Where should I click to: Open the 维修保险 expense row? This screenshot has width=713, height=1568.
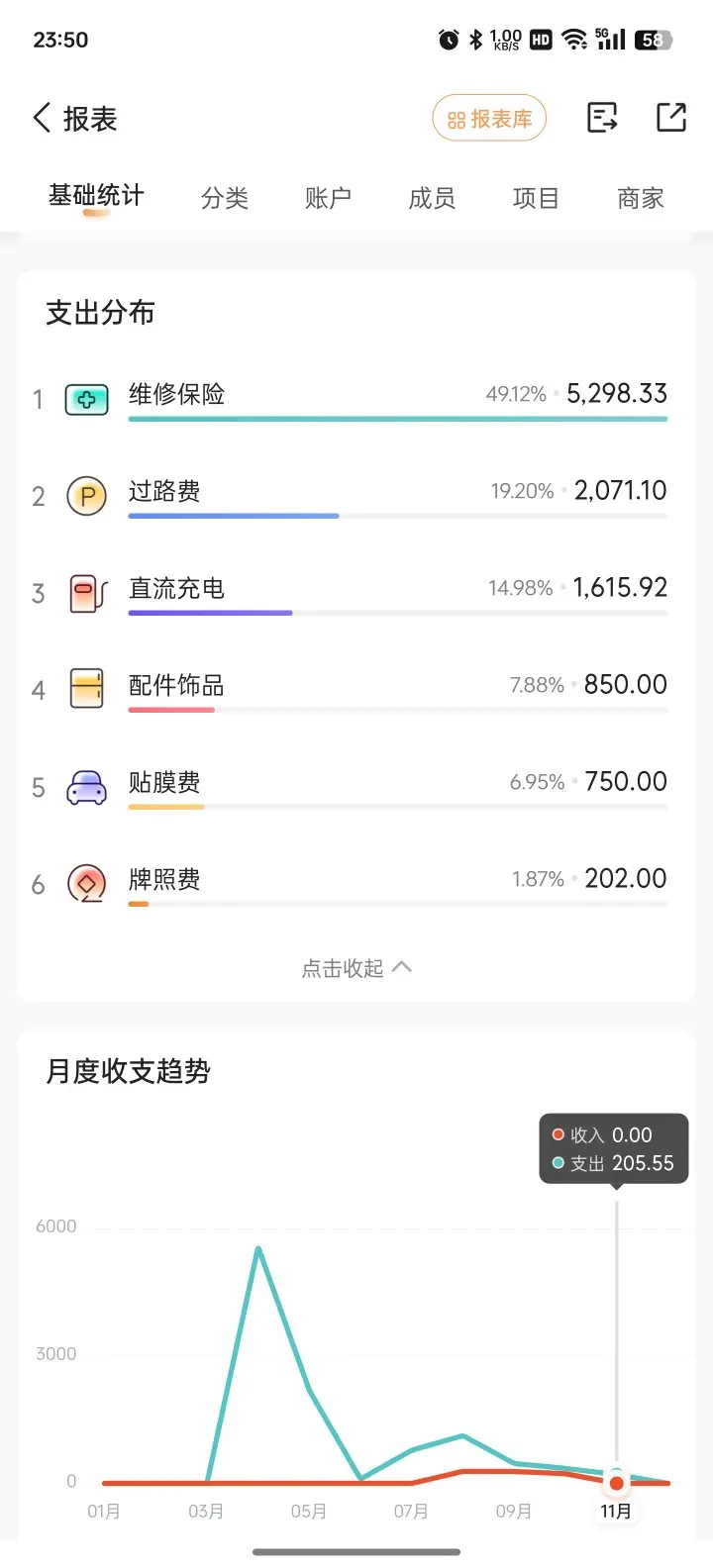pyautogui.click(x=350, y=399)
